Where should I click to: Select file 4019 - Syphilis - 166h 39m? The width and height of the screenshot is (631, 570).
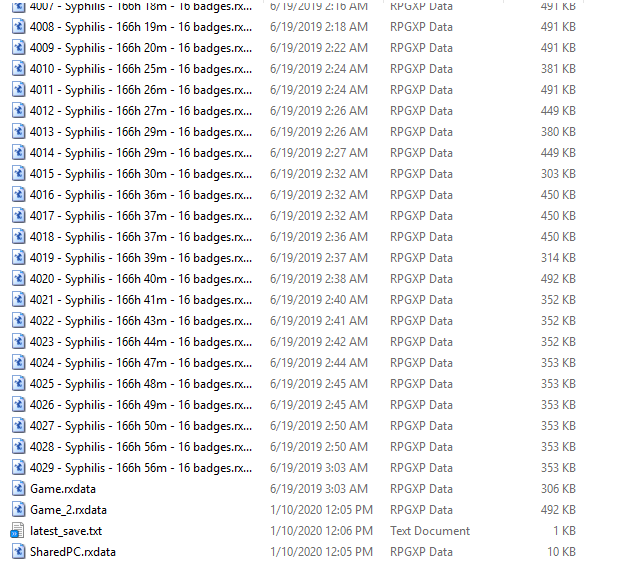(140, 258)
